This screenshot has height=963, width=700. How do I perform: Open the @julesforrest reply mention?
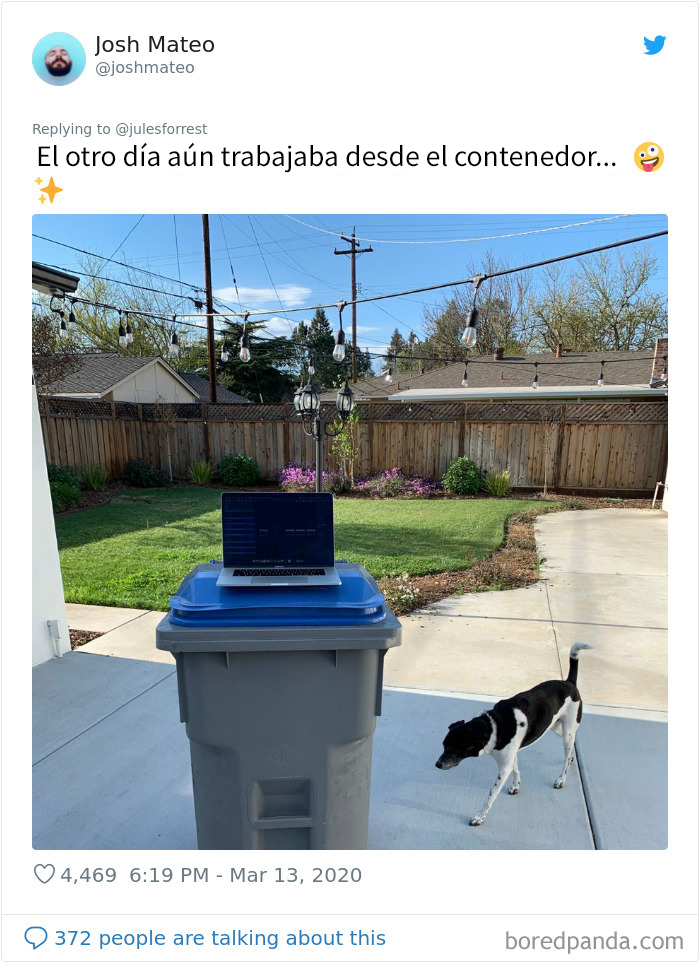[162, 129]
